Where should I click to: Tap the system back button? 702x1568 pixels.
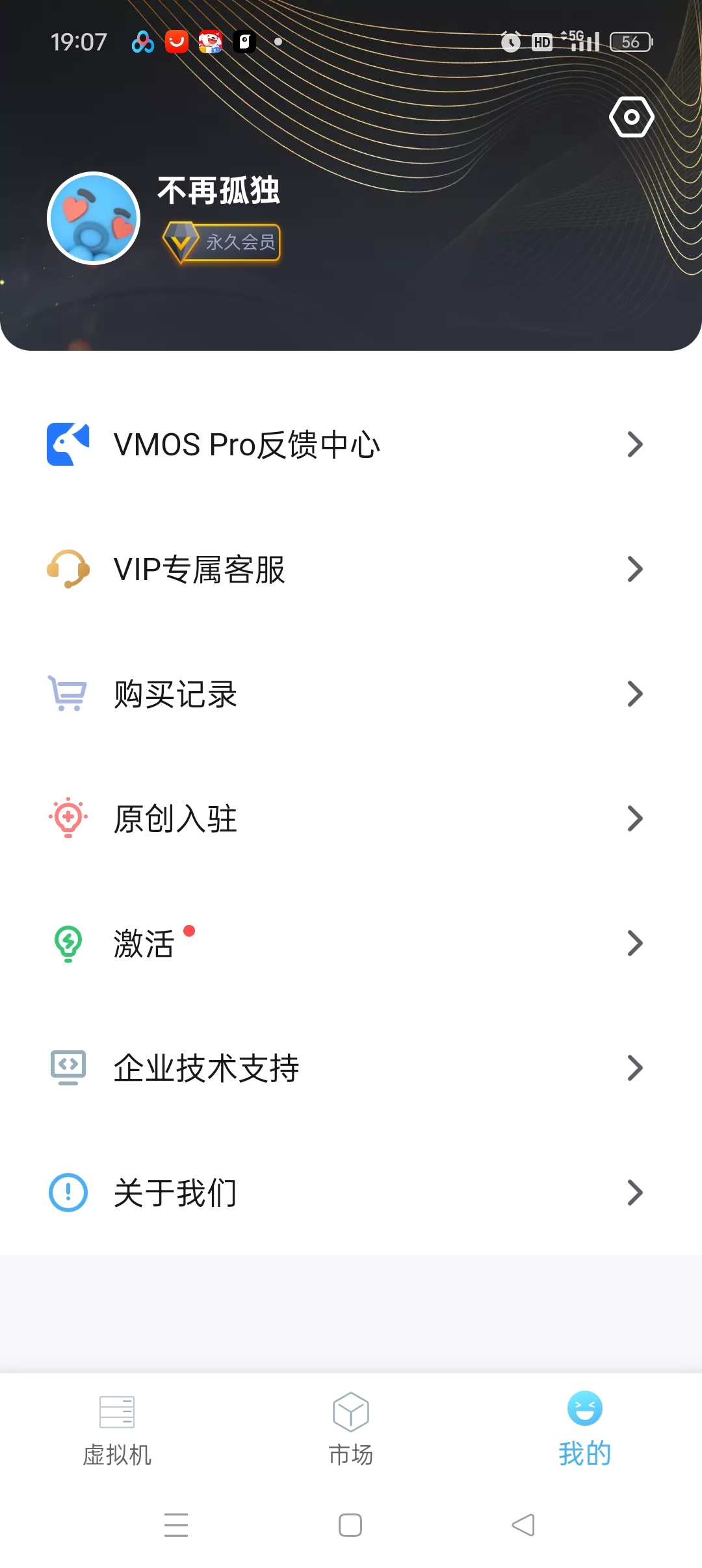pyautogui.click(x=523, y=1524)
